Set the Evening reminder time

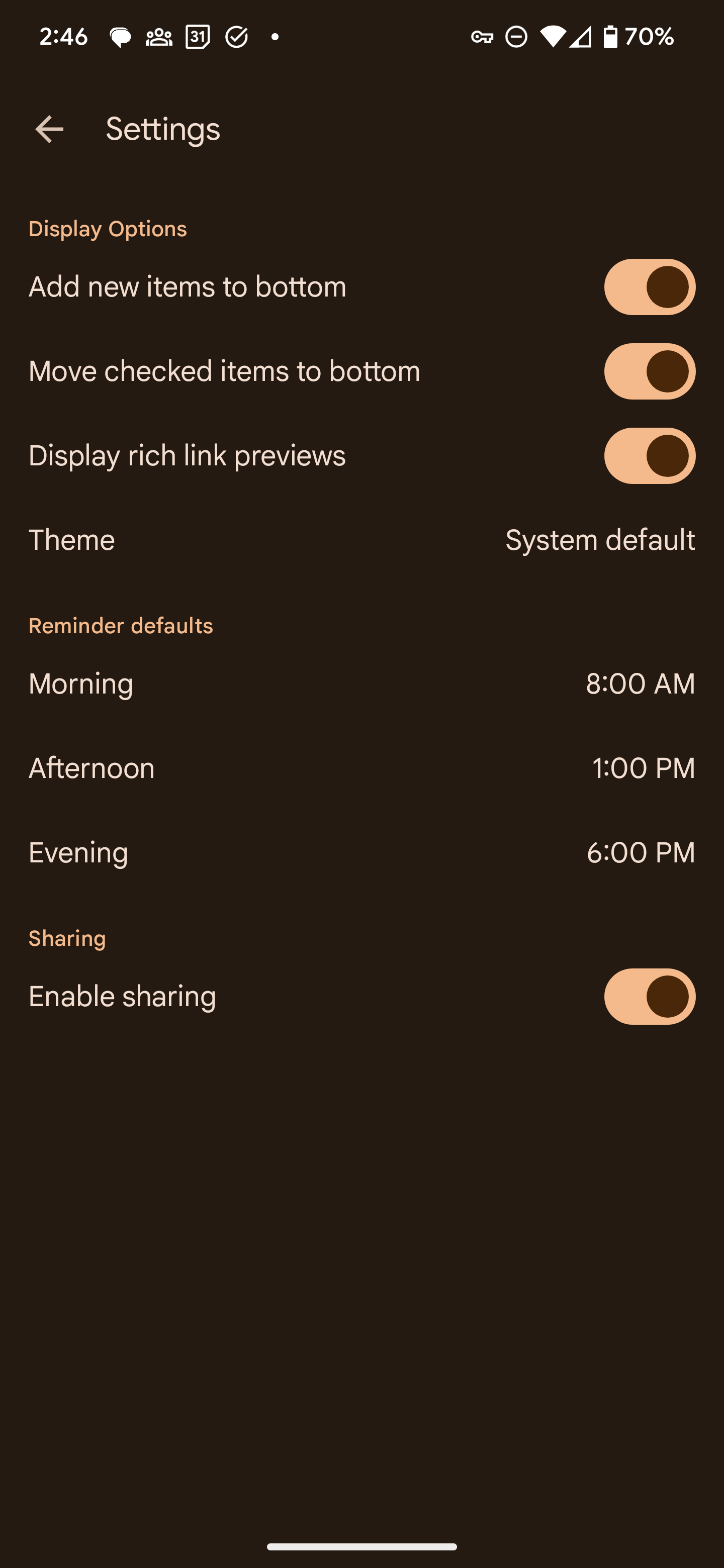coord(361,852)
